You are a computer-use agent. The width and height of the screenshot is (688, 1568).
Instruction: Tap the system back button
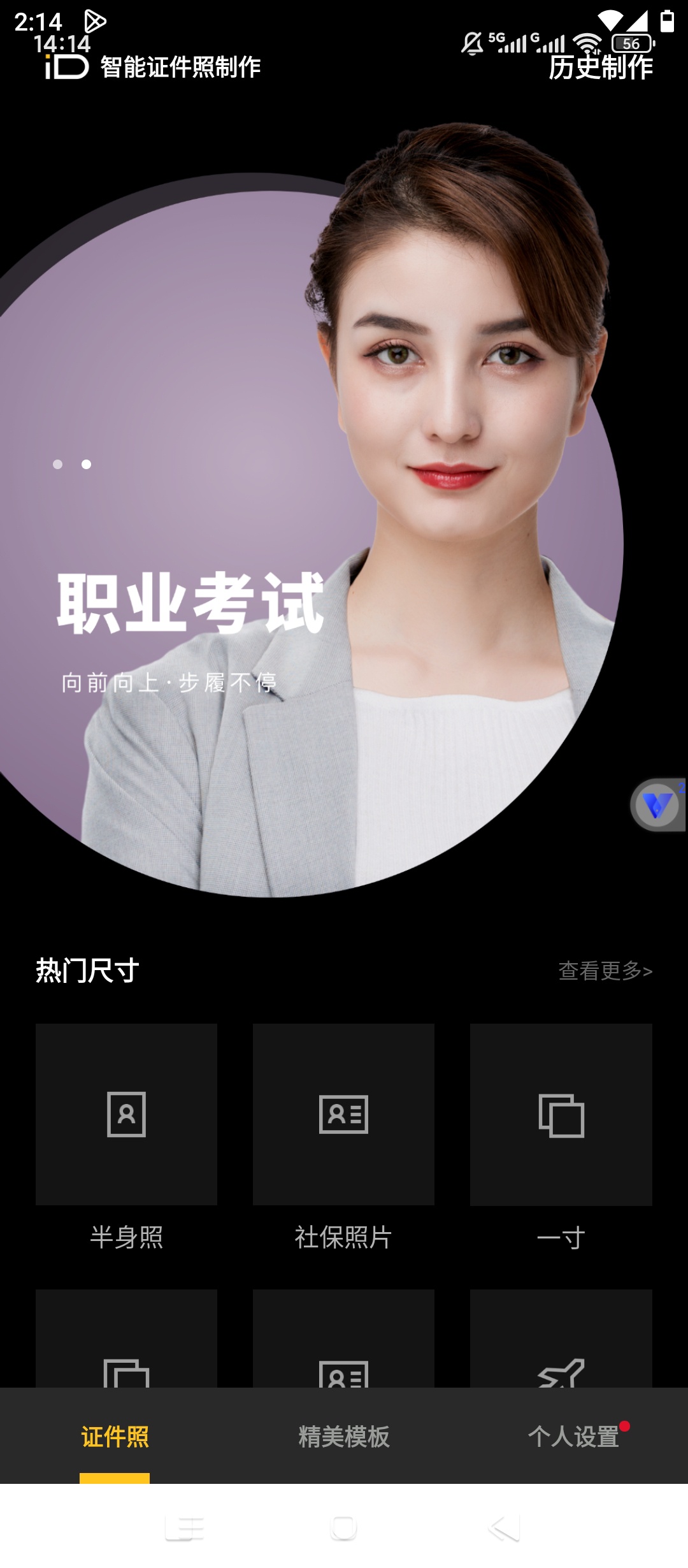tap(505, 1528)
